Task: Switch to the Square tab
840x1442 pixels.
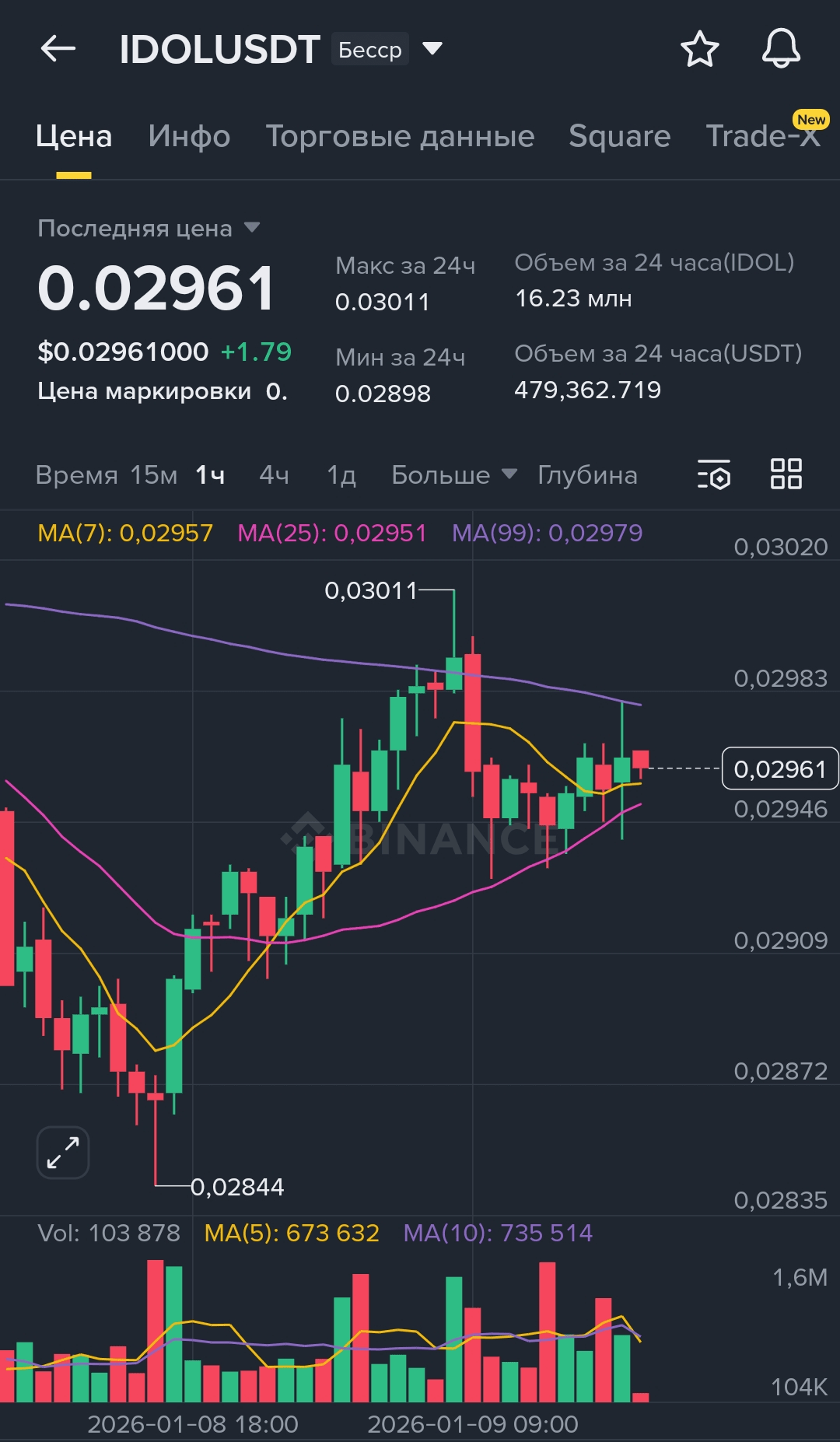Action: point(619,136)
